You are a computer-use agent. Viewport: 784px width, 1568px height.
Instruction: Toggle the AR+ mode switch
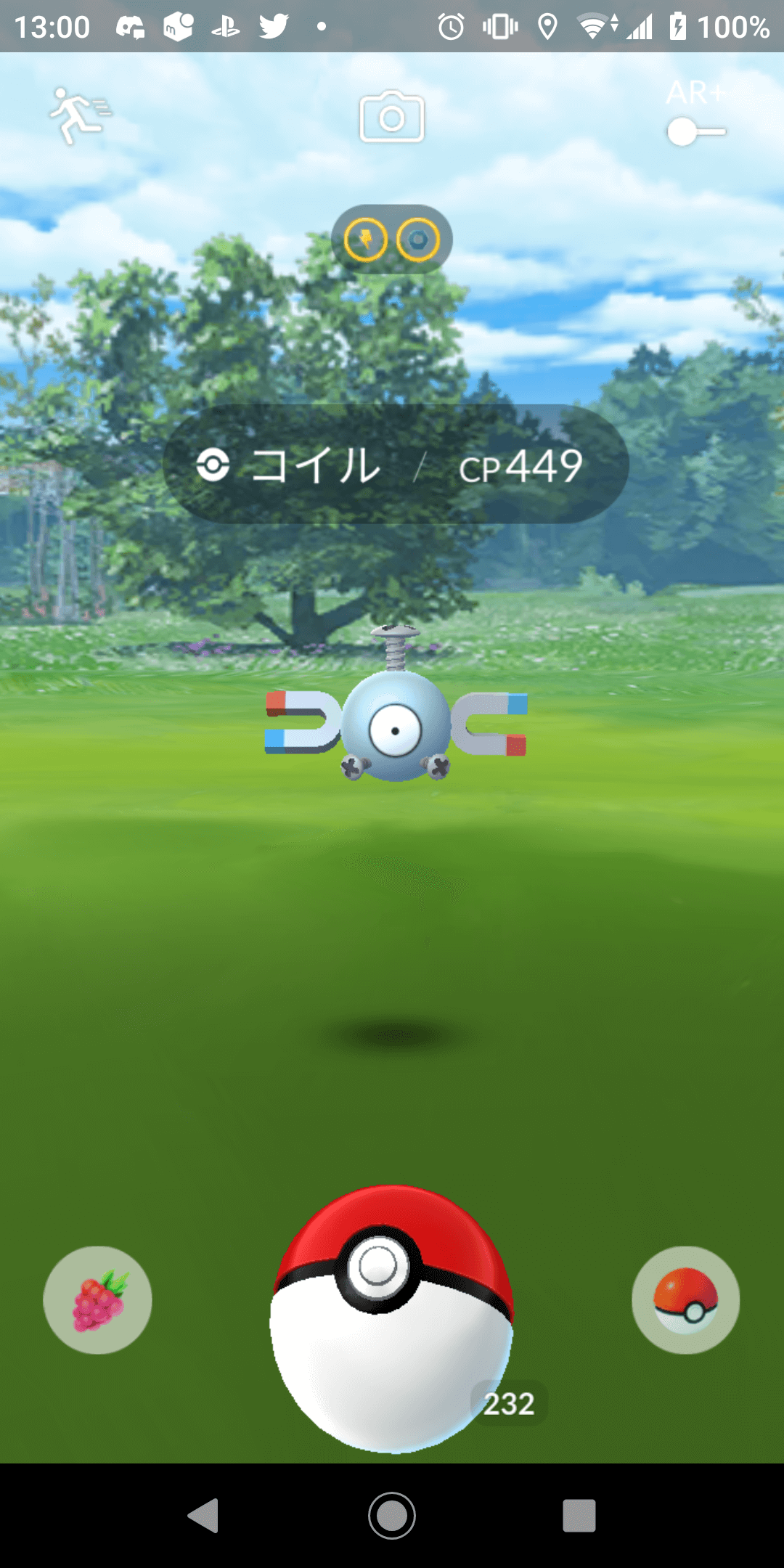pos(695,131)
